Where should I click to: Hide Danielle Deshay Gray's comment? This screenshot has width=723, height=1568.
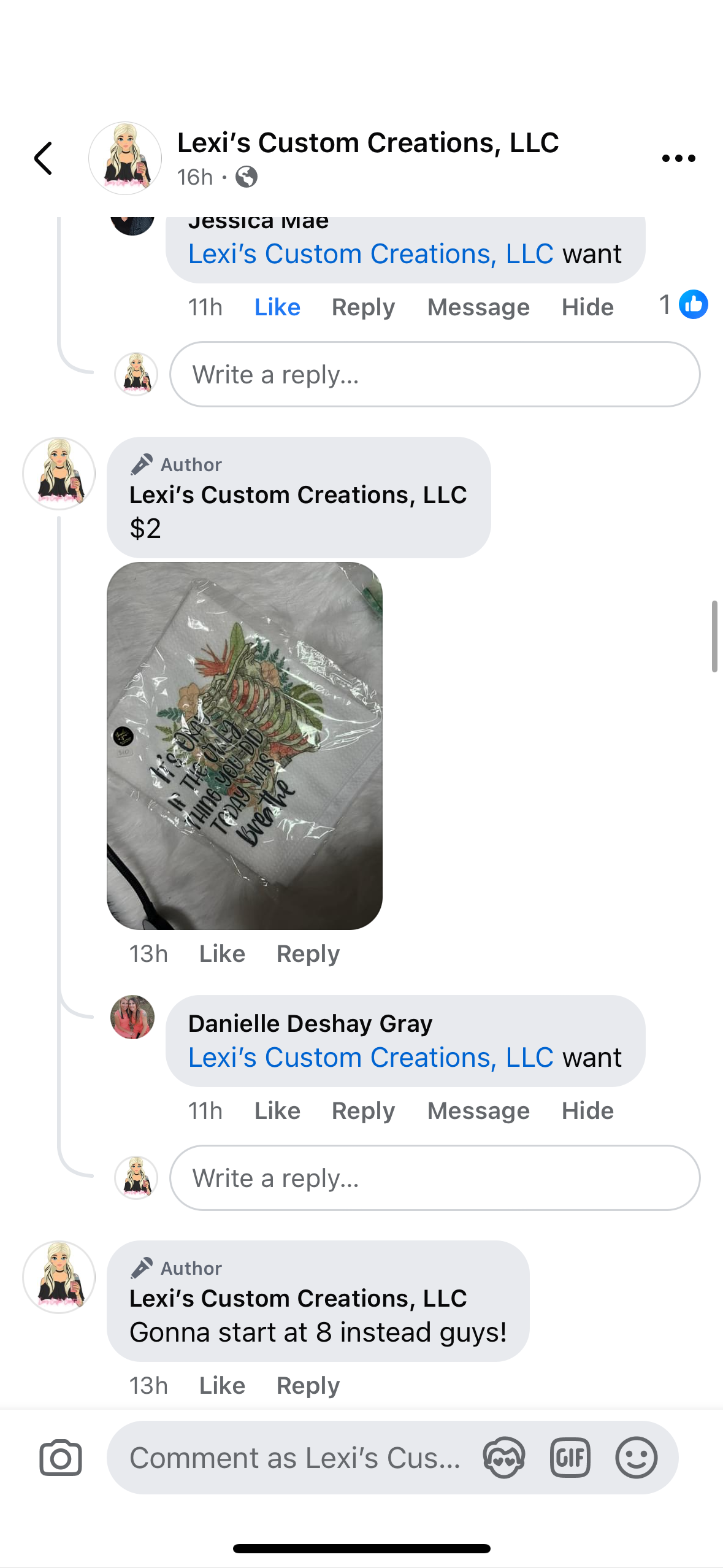click(587, 1110)
